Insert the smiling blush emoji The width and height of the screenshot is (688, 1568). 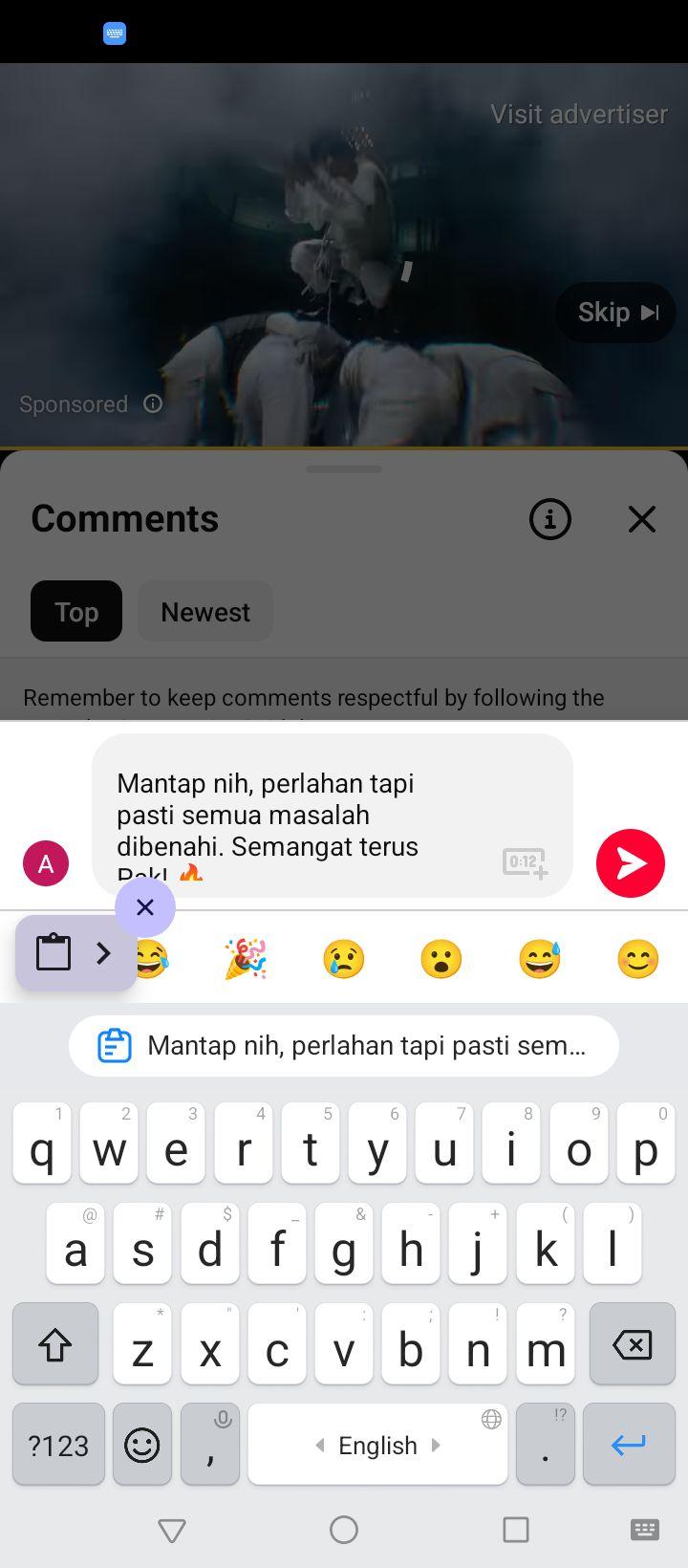coord(638,959)
